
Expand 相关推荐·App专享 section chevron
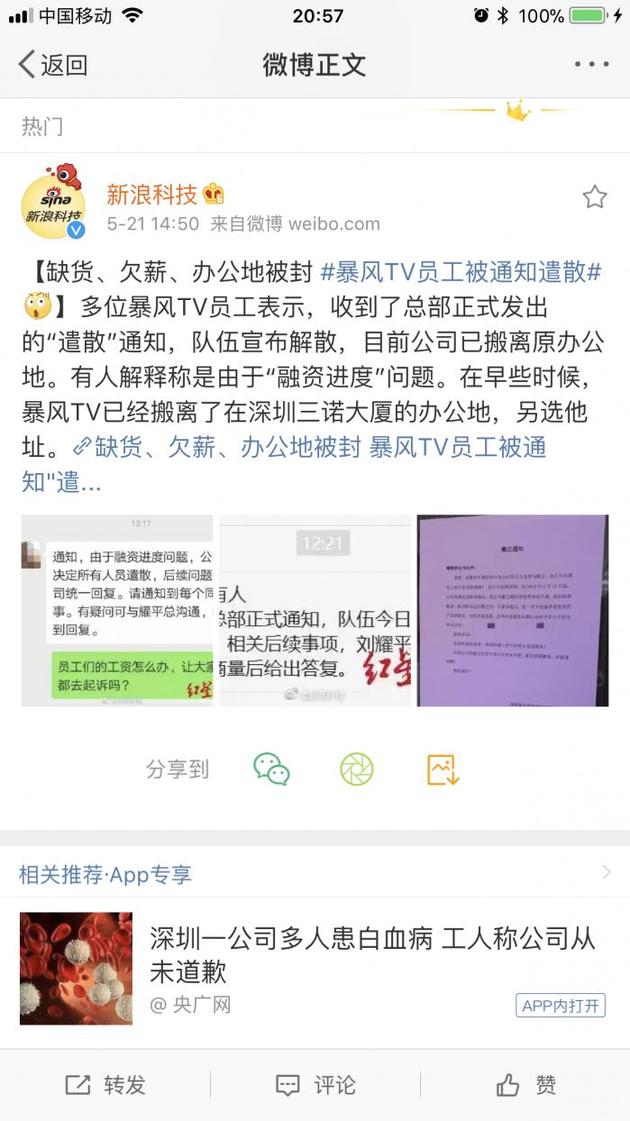pyautogui.click(x=606, y=873)
